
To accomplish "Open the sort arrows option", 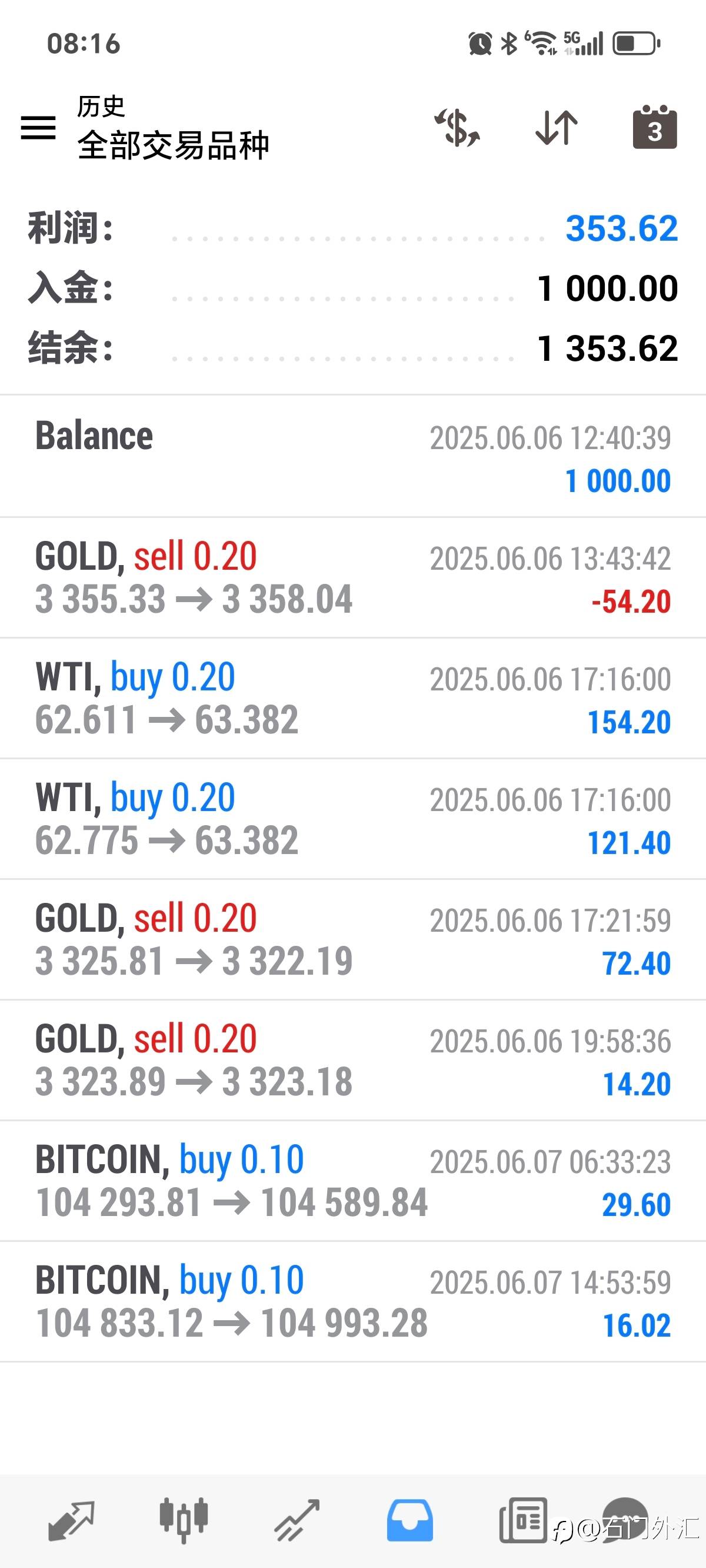I will [x=557, y=128].
